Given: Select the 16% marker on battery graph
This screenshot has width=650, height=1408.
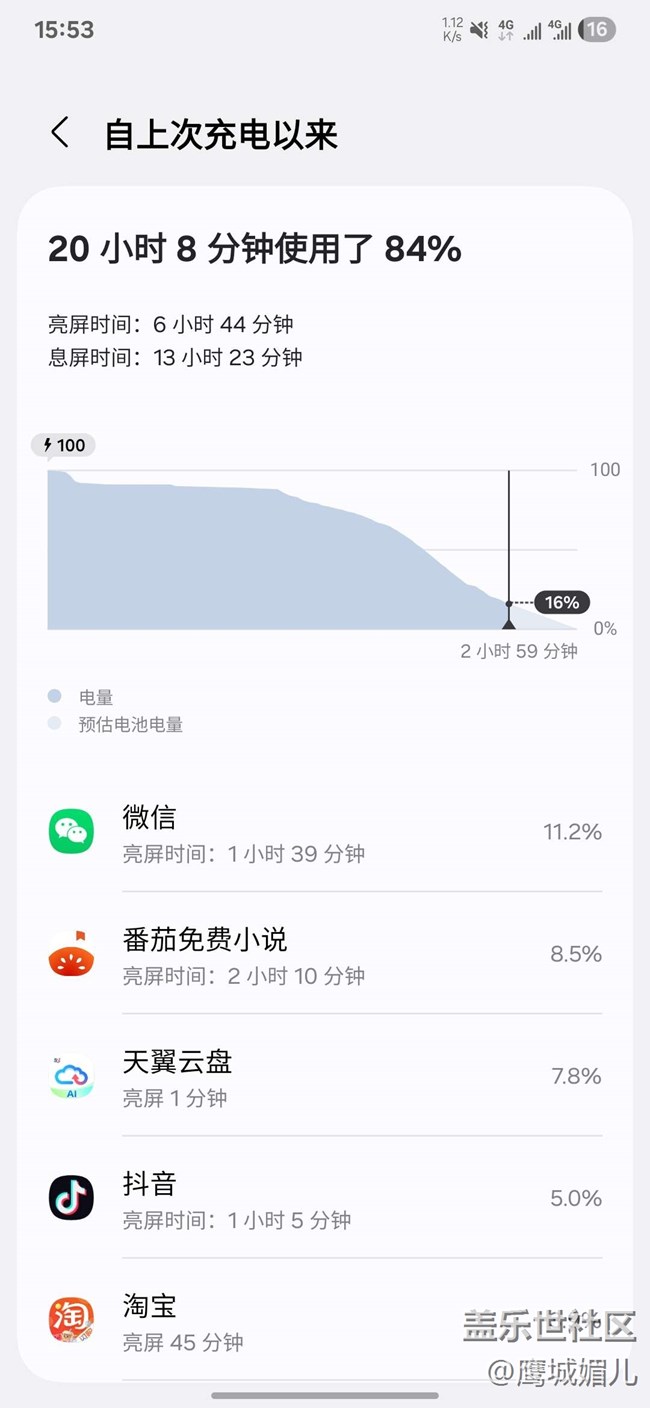Looking at the screenshot, I should coord(562,602).
